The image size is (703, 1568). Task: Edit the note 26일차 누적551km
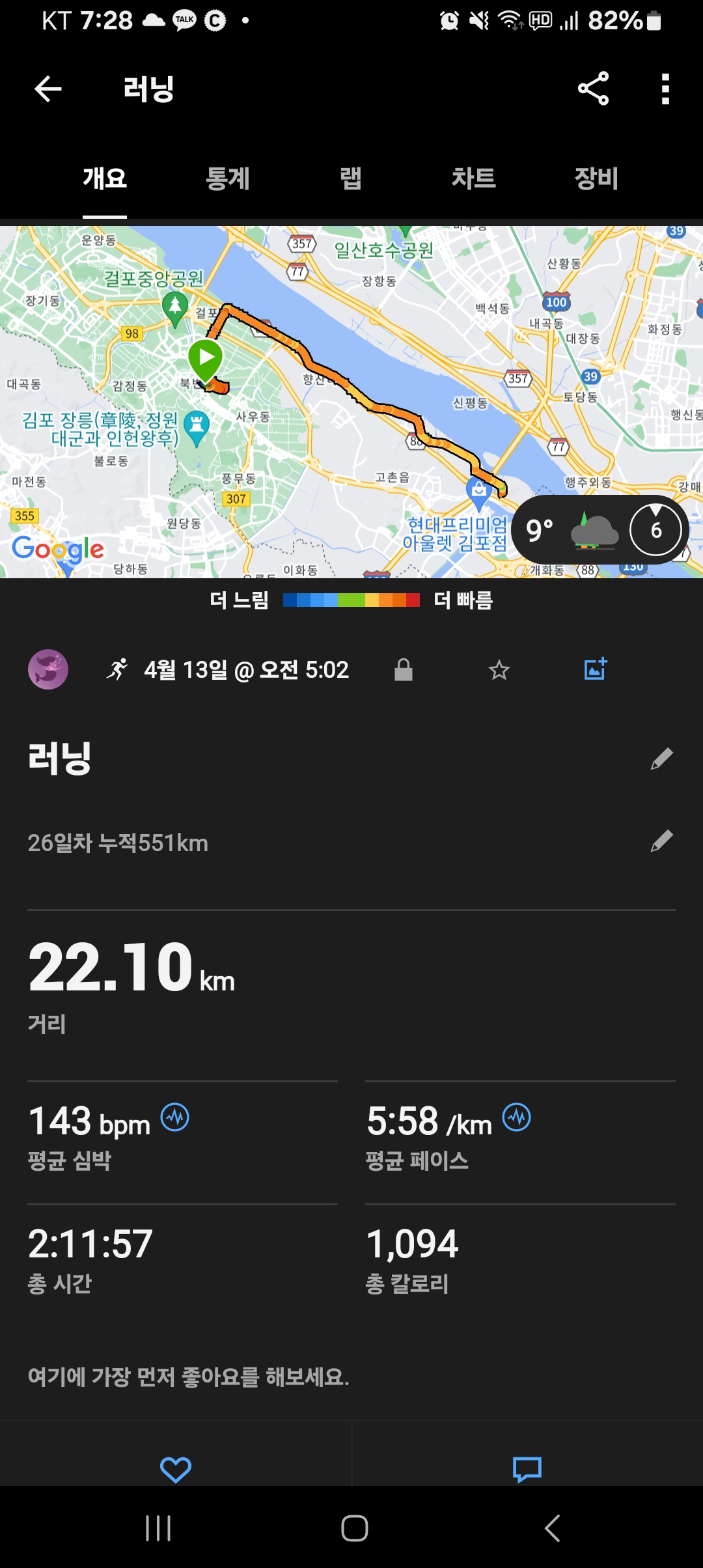(661, 841)
